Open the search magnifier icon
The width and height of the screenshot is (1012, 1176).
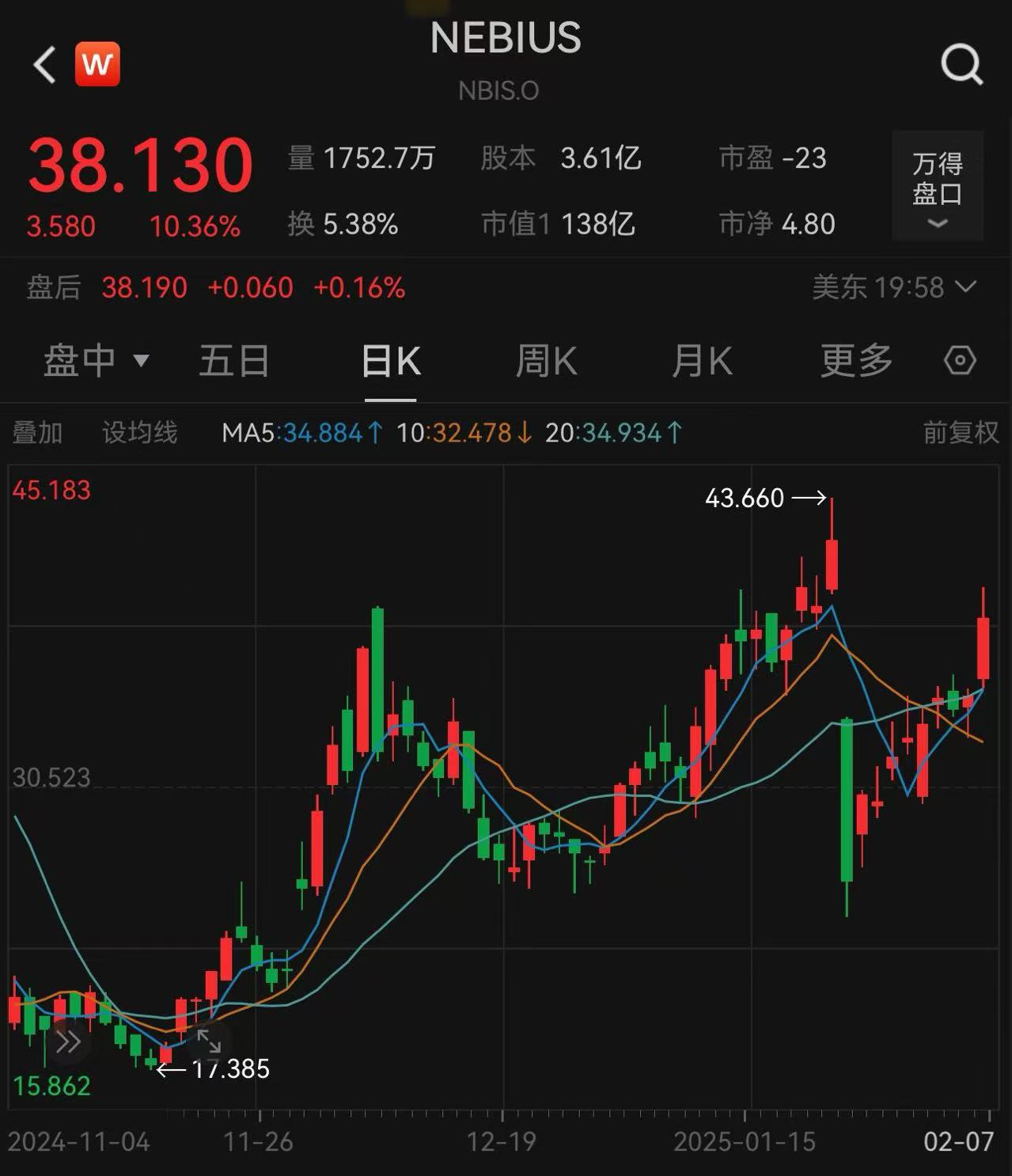point(959,65)
